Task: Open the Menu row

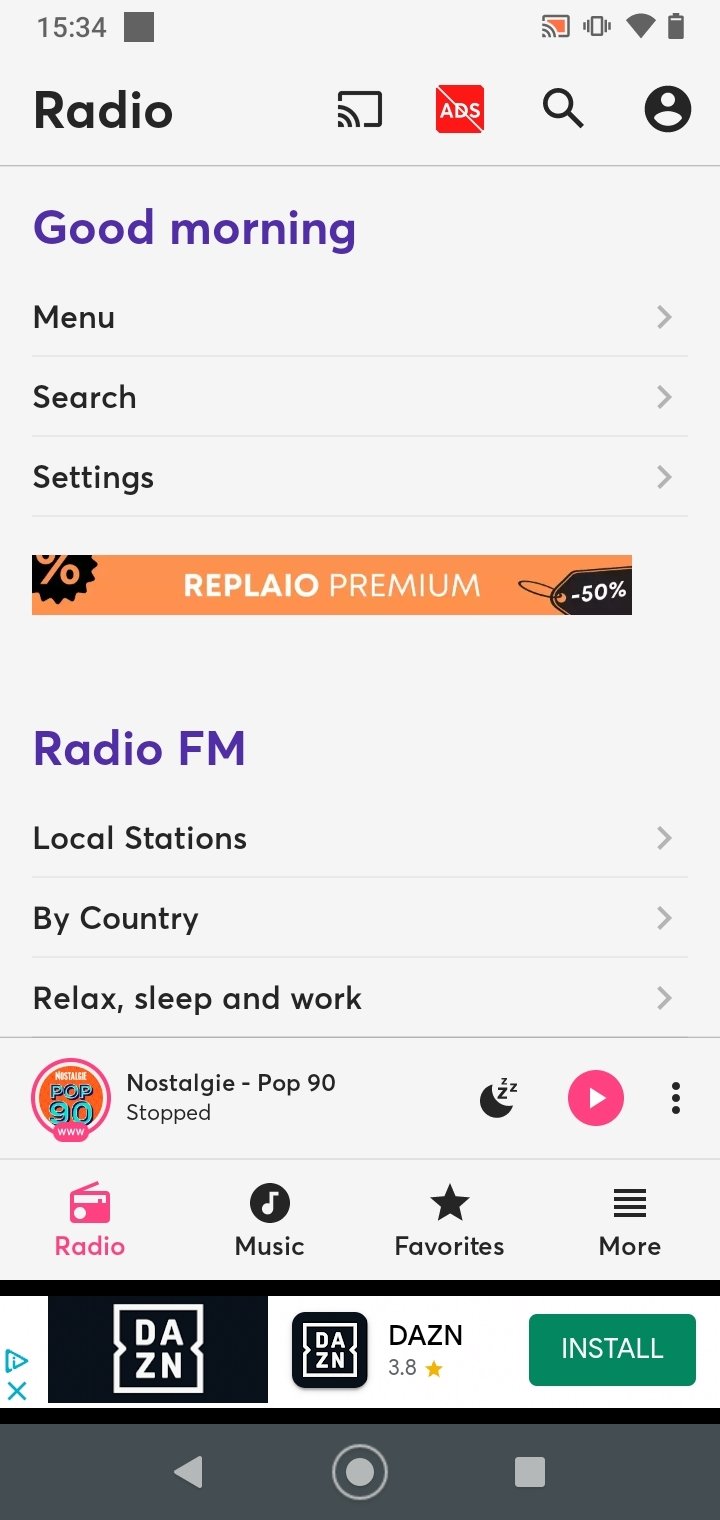Action: tap(360, 317)
